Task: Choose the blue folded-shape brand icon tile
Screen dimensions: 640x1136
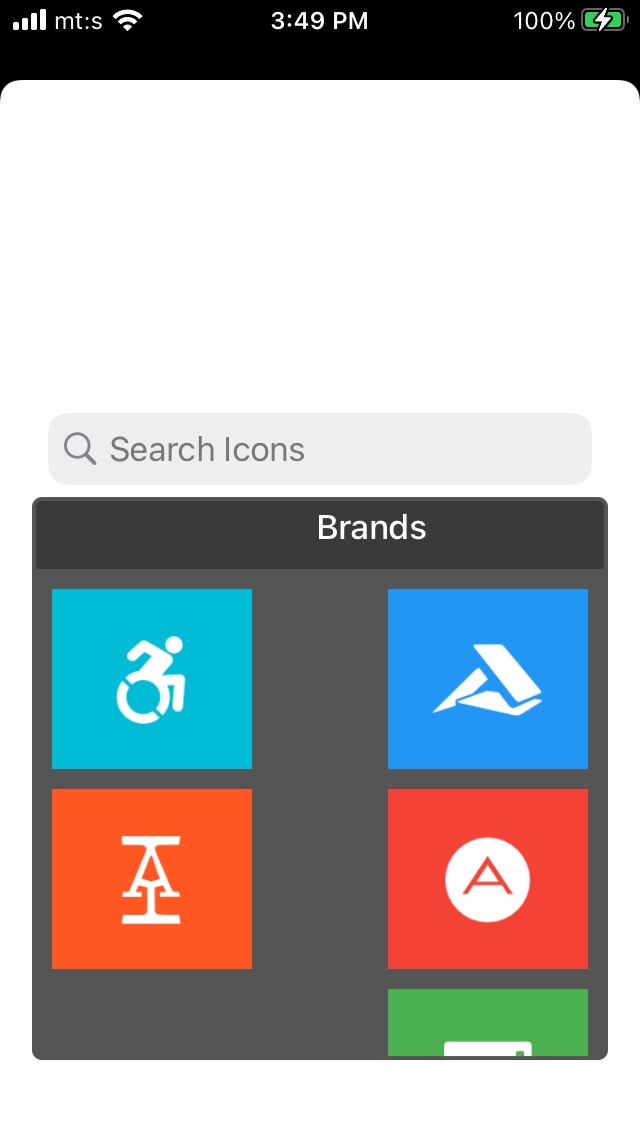Action: coord(488,679)
